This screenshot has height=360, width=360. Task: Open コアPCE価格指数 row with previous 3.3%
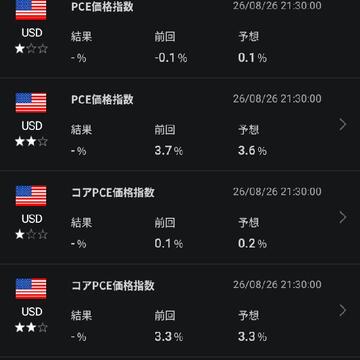click(180, 310)
